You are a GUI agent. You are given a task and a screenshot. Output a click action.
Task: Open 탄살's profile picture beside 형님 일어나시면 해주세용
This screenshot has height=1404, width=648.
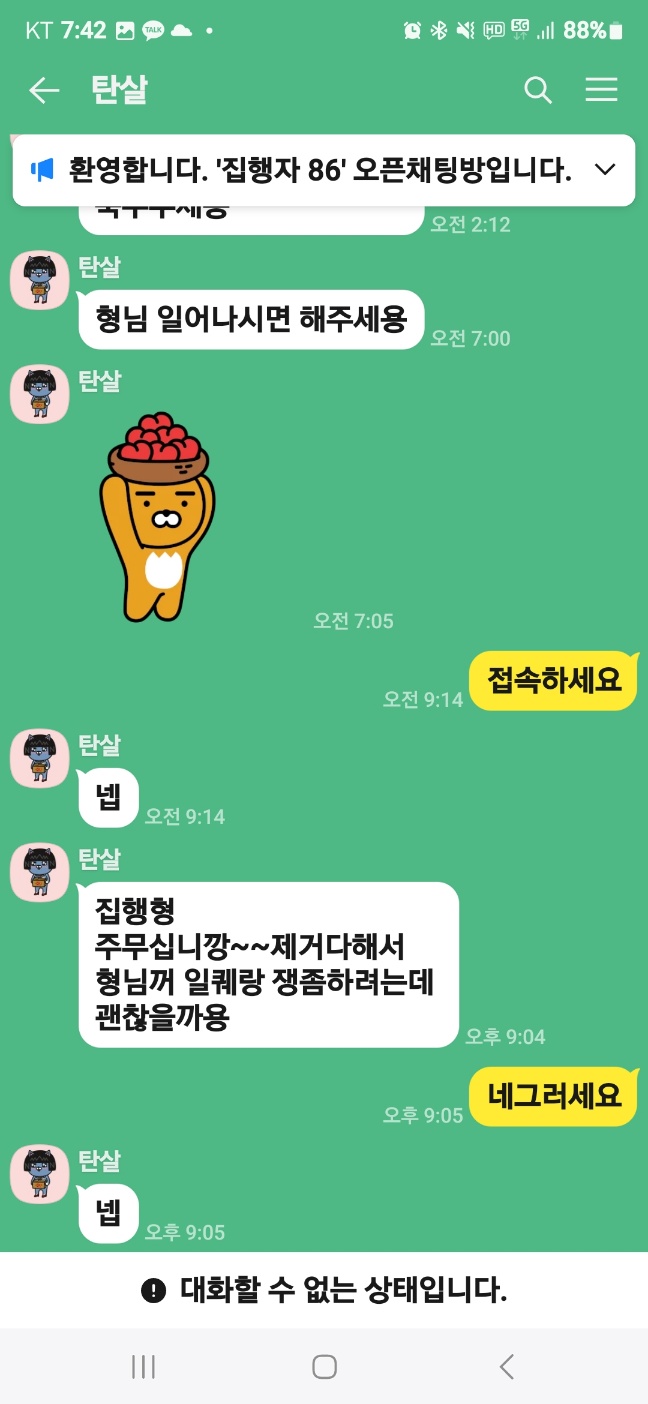(x=39, y=281)
